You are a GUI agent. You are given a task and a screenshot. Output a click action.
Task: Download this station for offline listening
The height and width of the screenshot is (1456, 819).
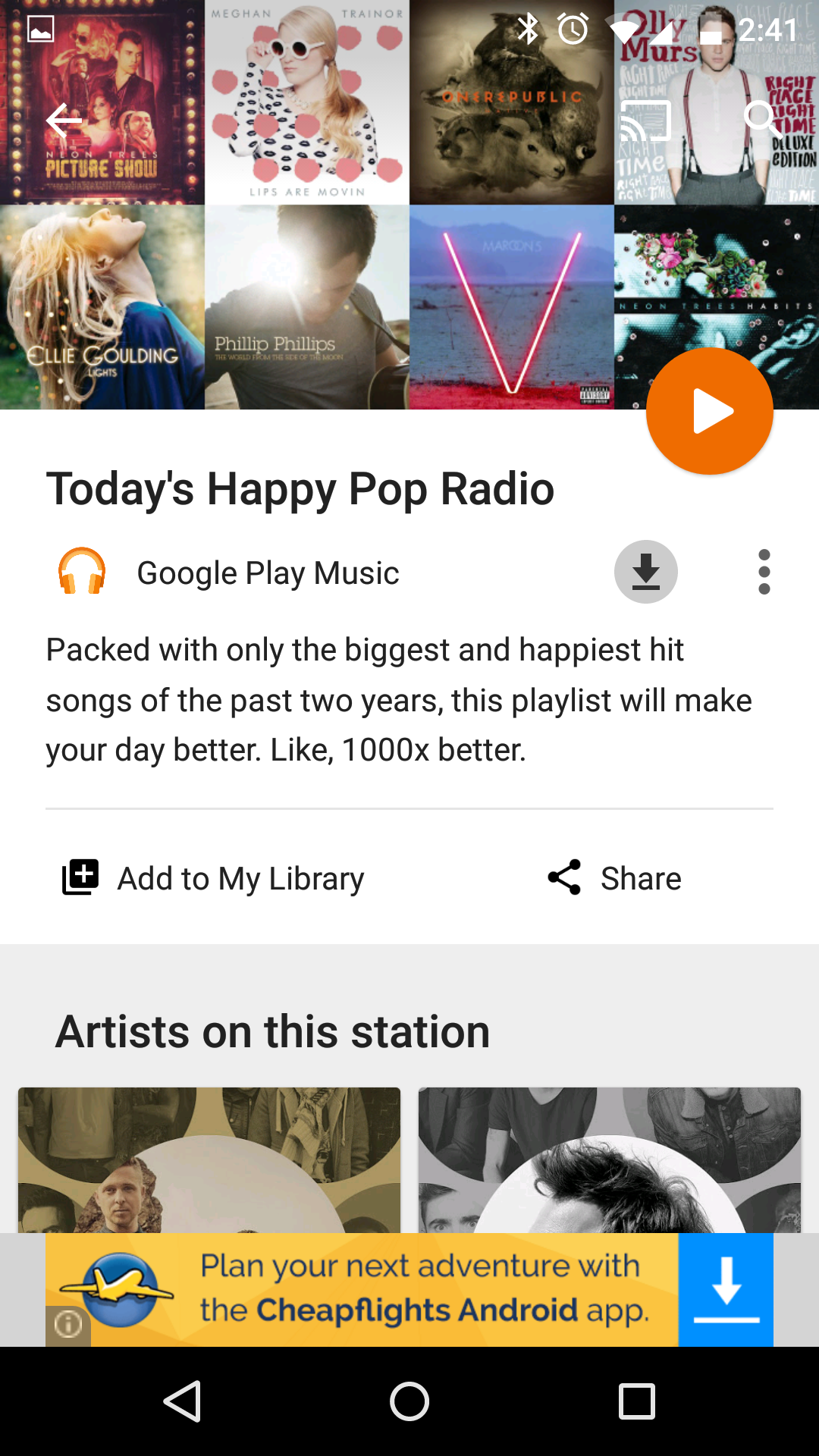point(646,572)
